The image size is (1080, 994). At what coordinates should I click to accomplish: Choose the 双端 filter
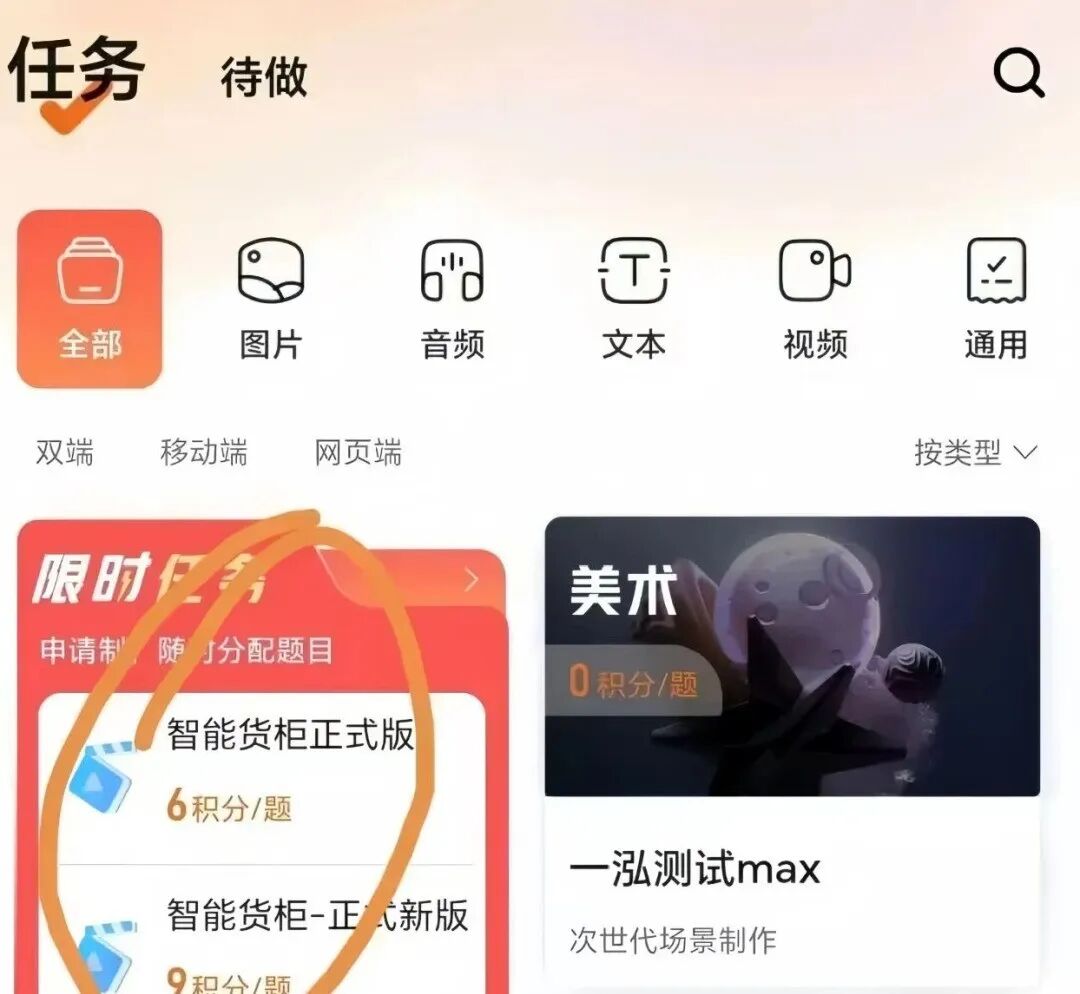point(65,453)
